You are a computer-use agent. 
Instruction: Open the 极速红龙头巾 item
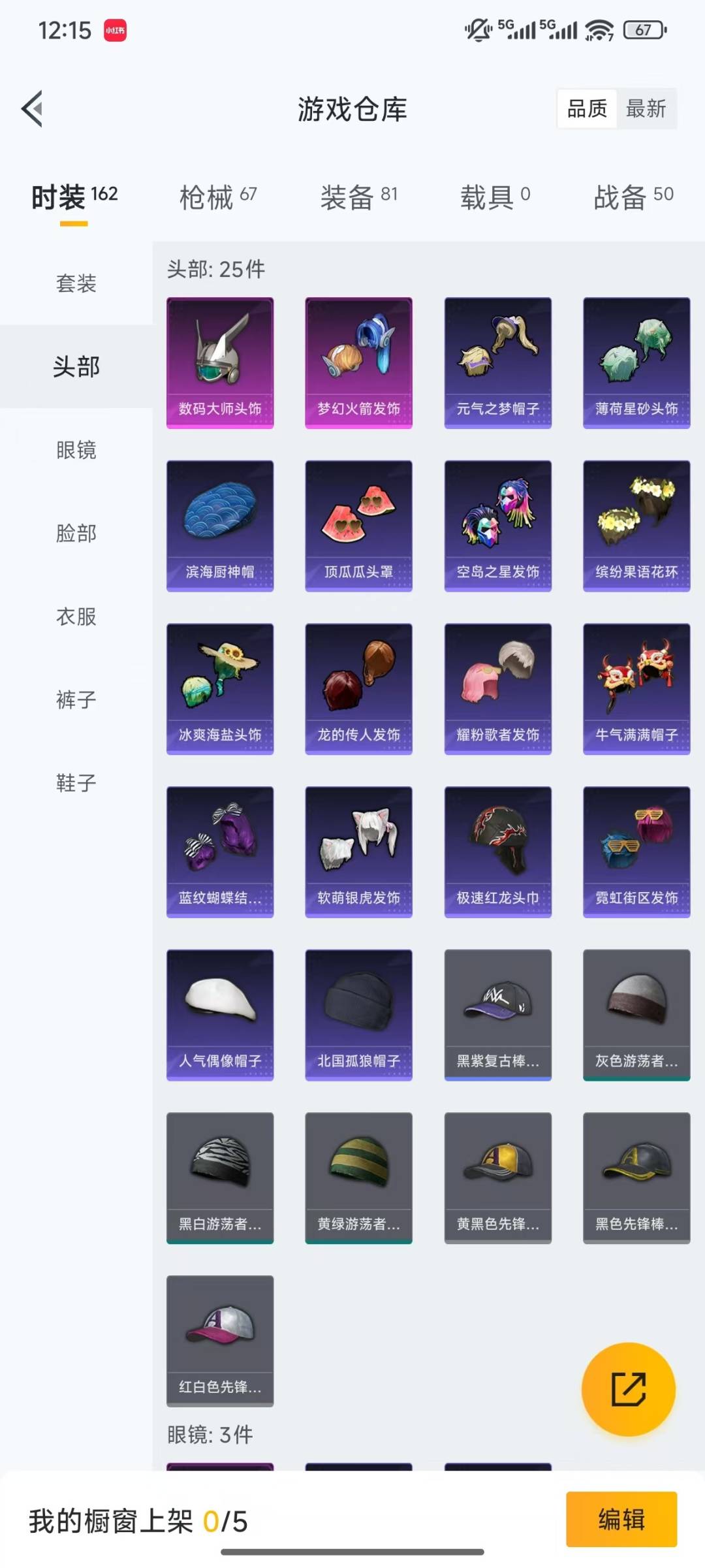(x=497, y=852)
